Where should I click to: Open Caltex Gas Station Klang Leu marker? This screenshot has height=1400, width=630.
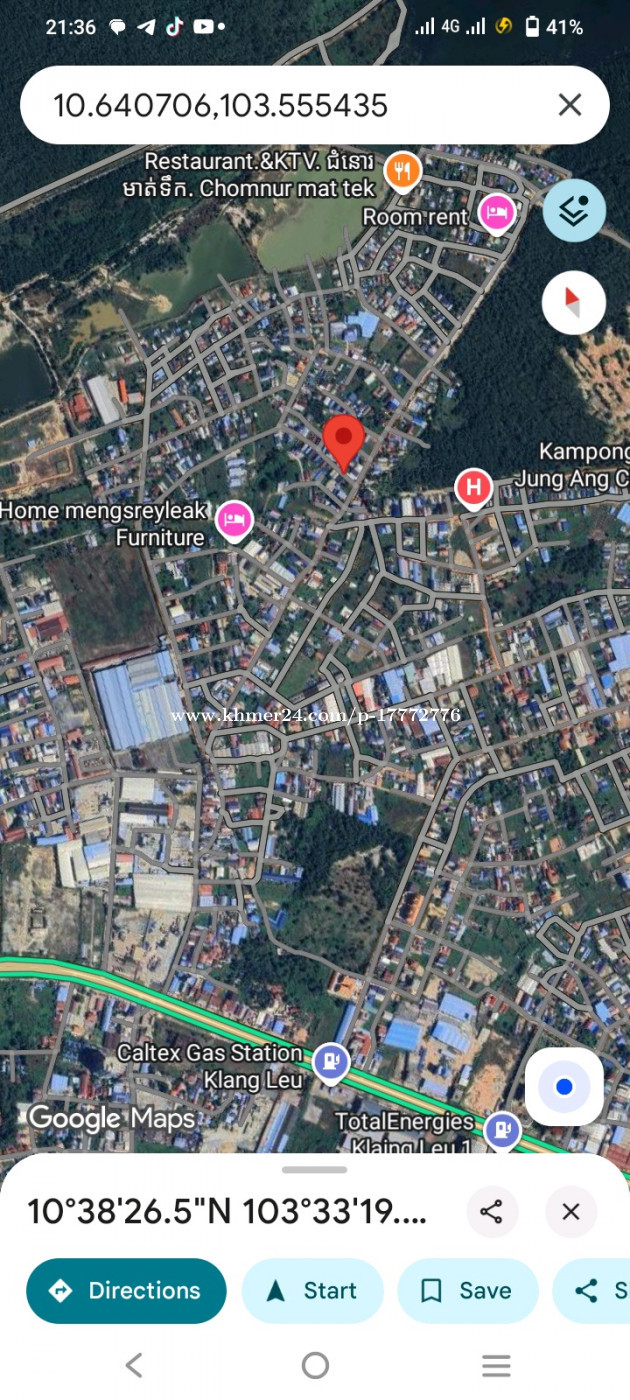(x=331, y=1064)
